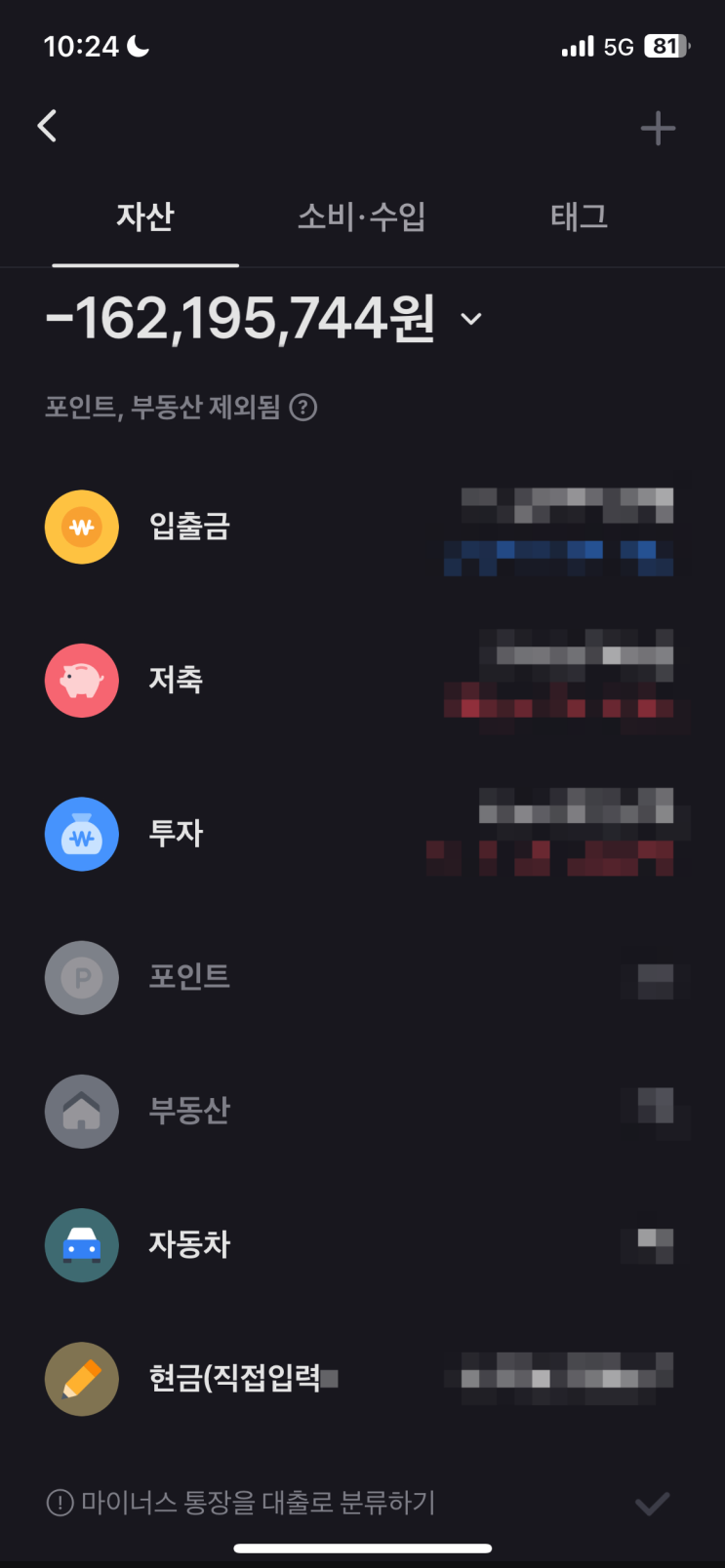Viewport: 725px width, 1568px height.
Task: Select the 자산 tab
Action: [145, 216]
